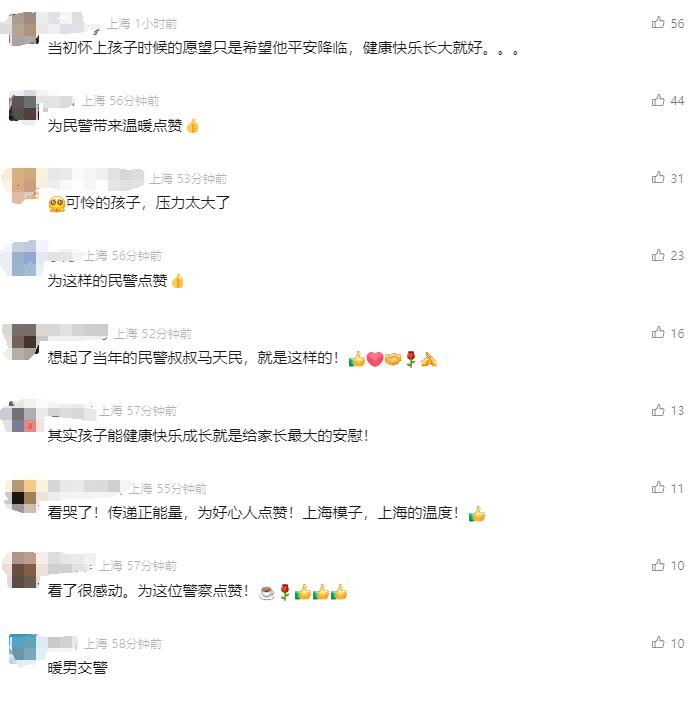The image size is (699, 703).
Task: Open avatar of the 暖男交警 commenter
Action: click(x=23, y=649)
